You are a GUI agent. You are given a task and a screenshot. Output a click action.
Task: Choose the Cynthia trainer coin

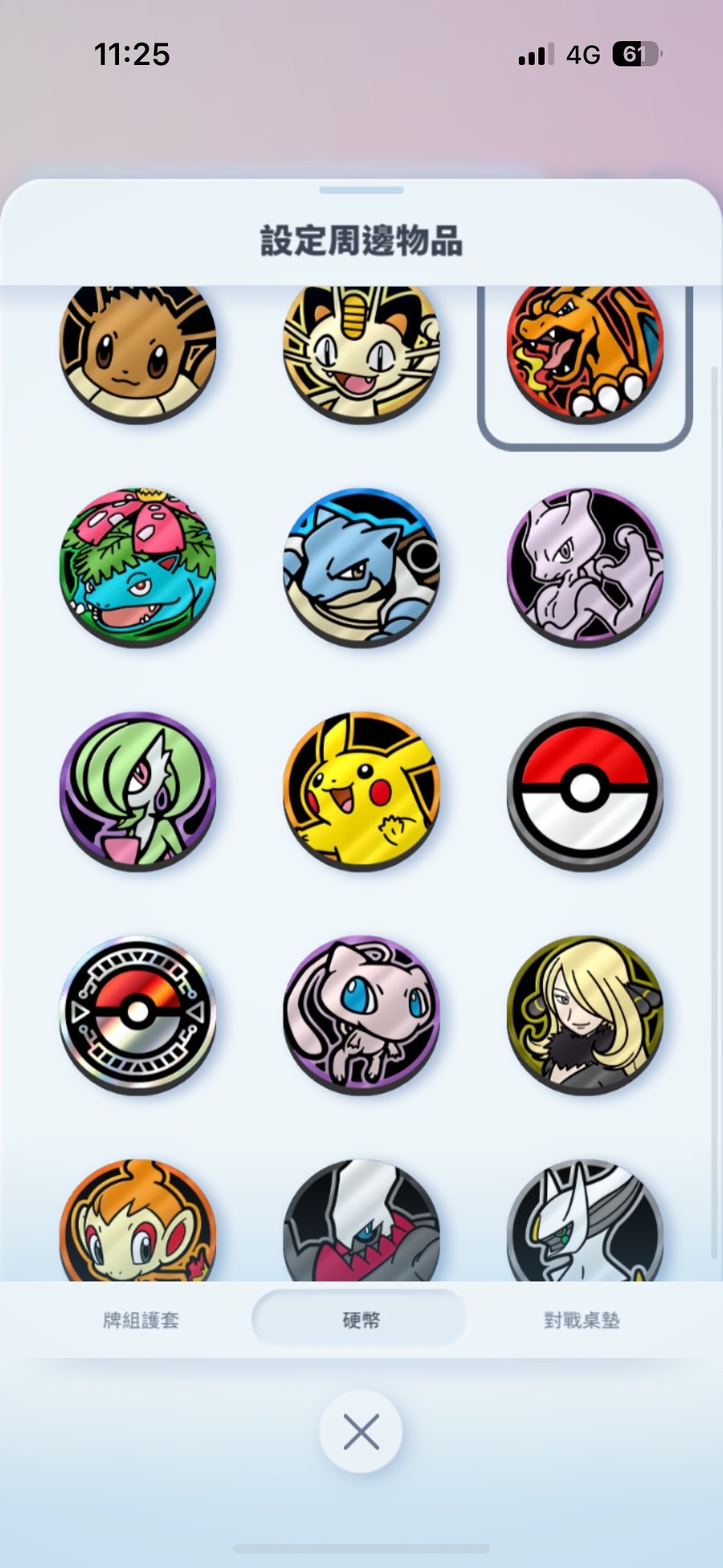[585, 1013]
